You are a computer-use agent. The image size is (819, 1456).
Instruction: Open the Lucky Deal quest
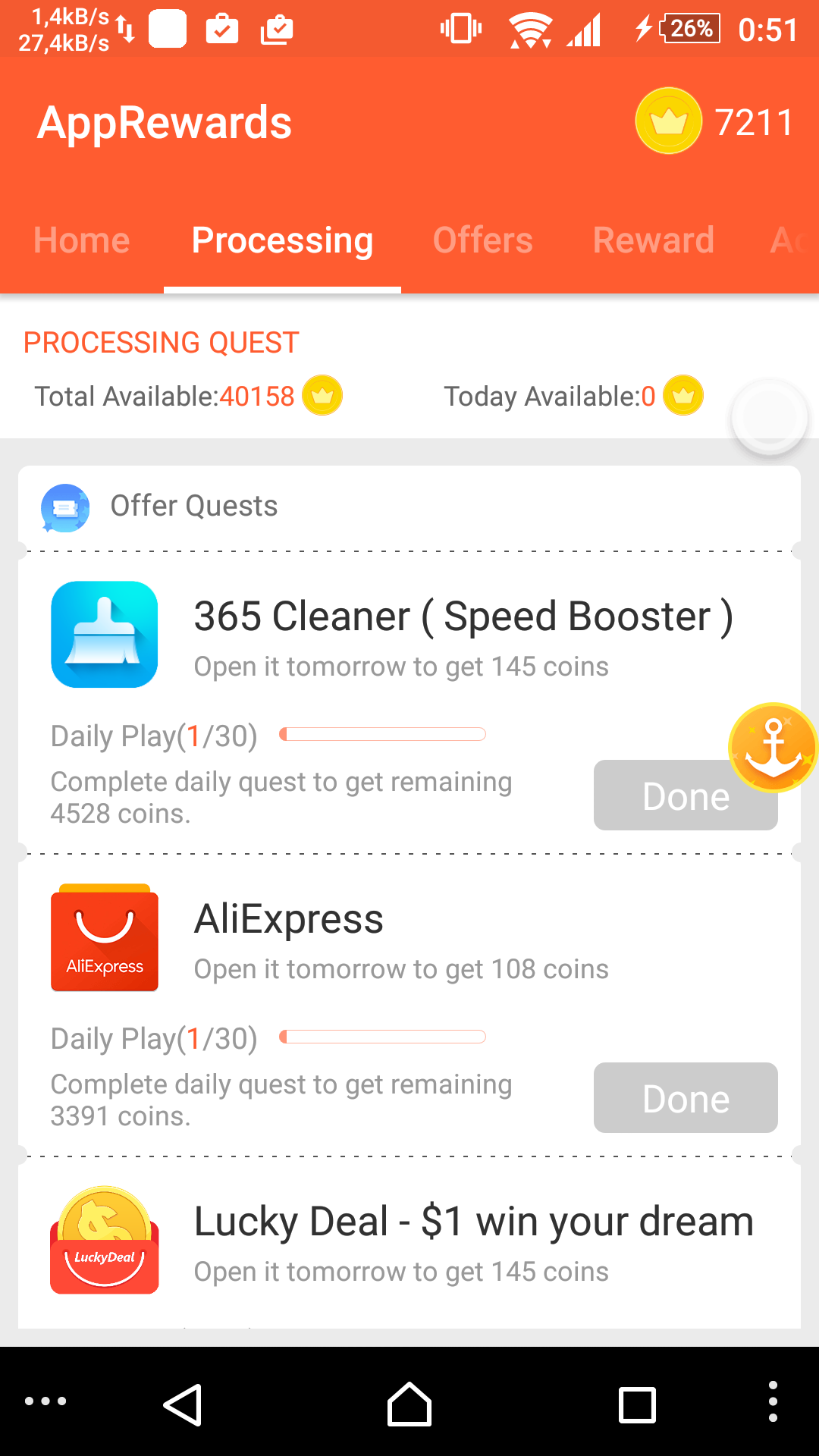point(473,1222)
